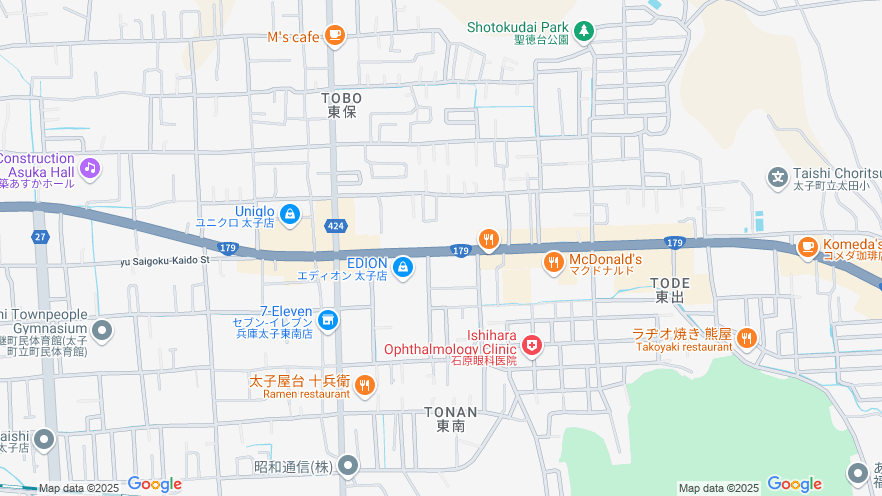The image size is (882, 496).
Task: Select the M's cafe marker
Action: click(334, 37)
